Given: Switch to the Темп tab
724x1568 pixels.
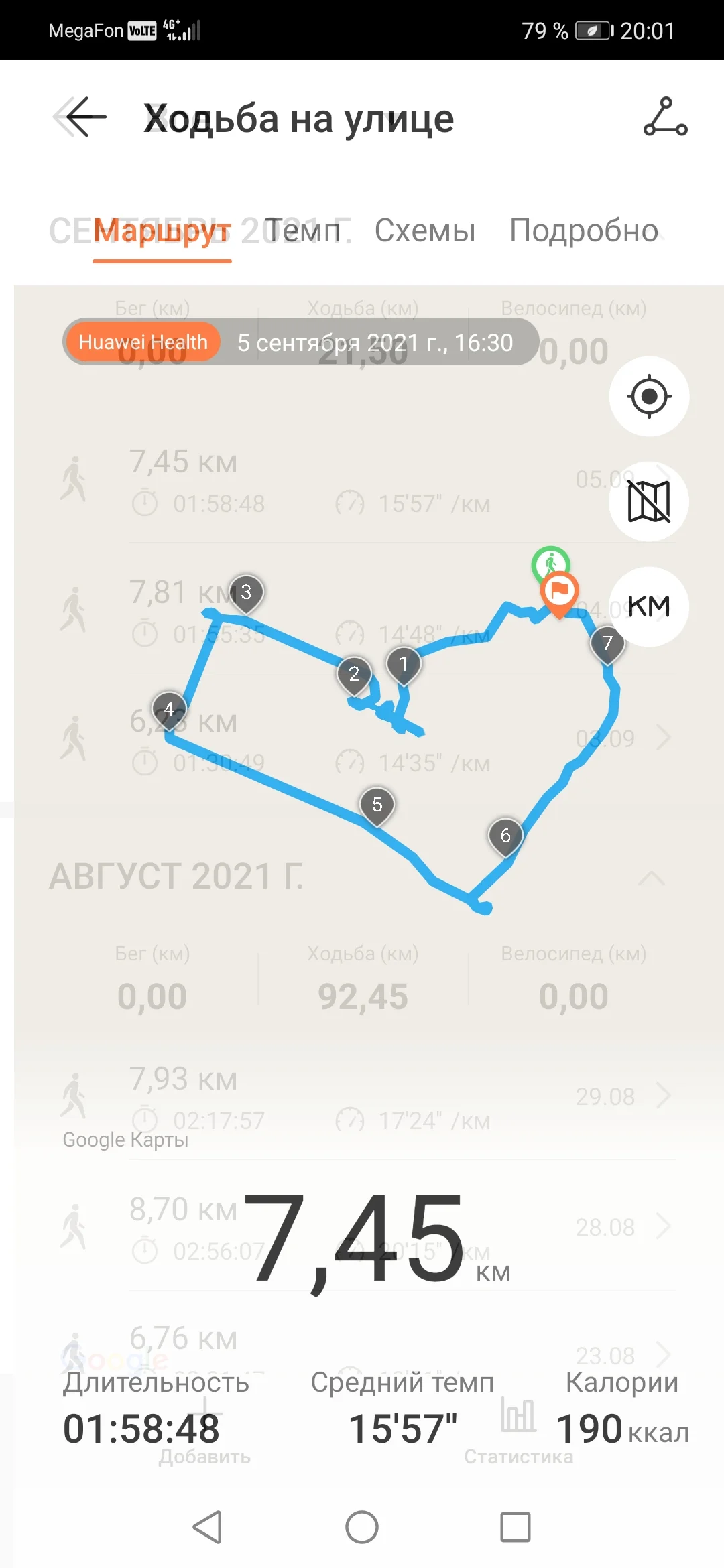Looking at the screenshot, I should [x=302, y=231].
